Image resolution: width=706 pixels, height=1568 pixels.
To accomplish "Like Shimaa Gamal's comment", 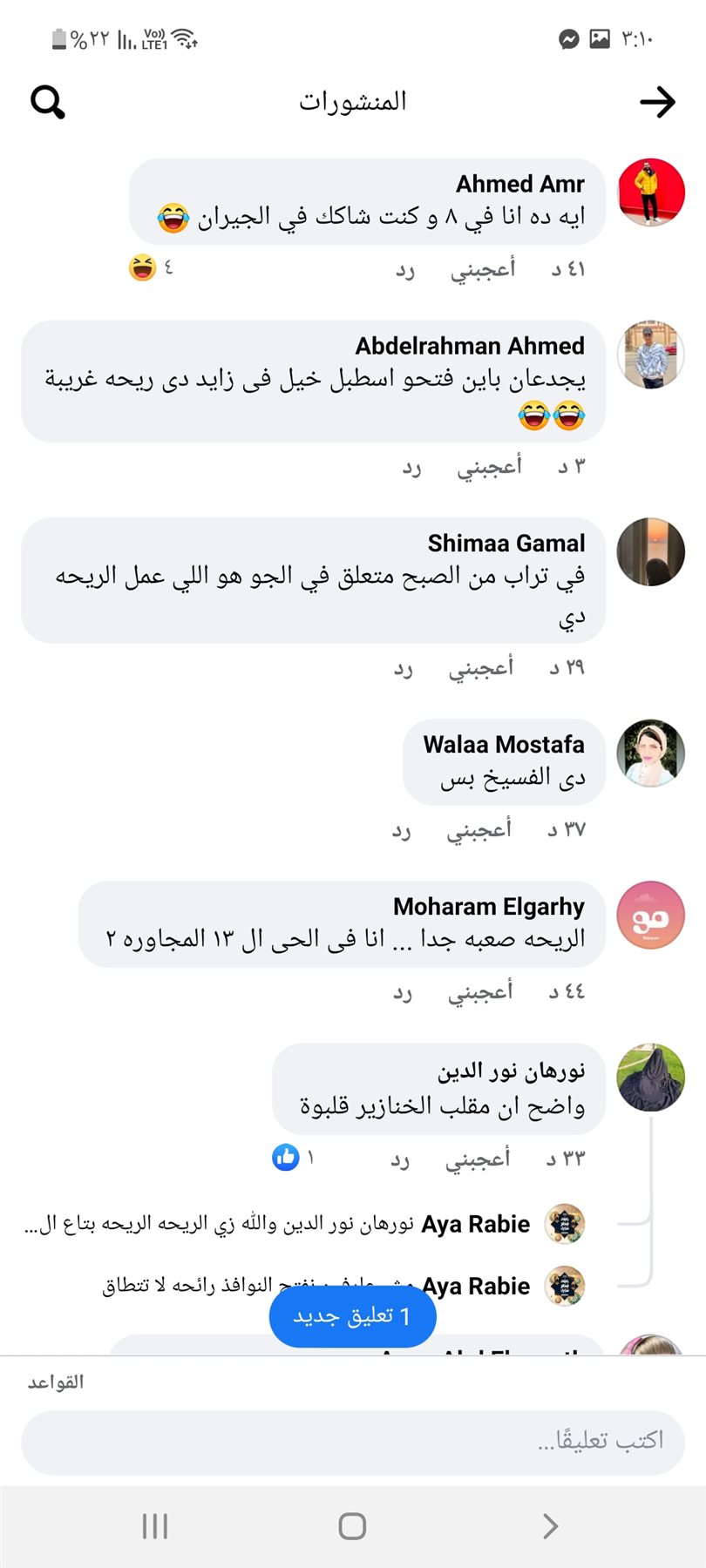I will coord(480,667).
